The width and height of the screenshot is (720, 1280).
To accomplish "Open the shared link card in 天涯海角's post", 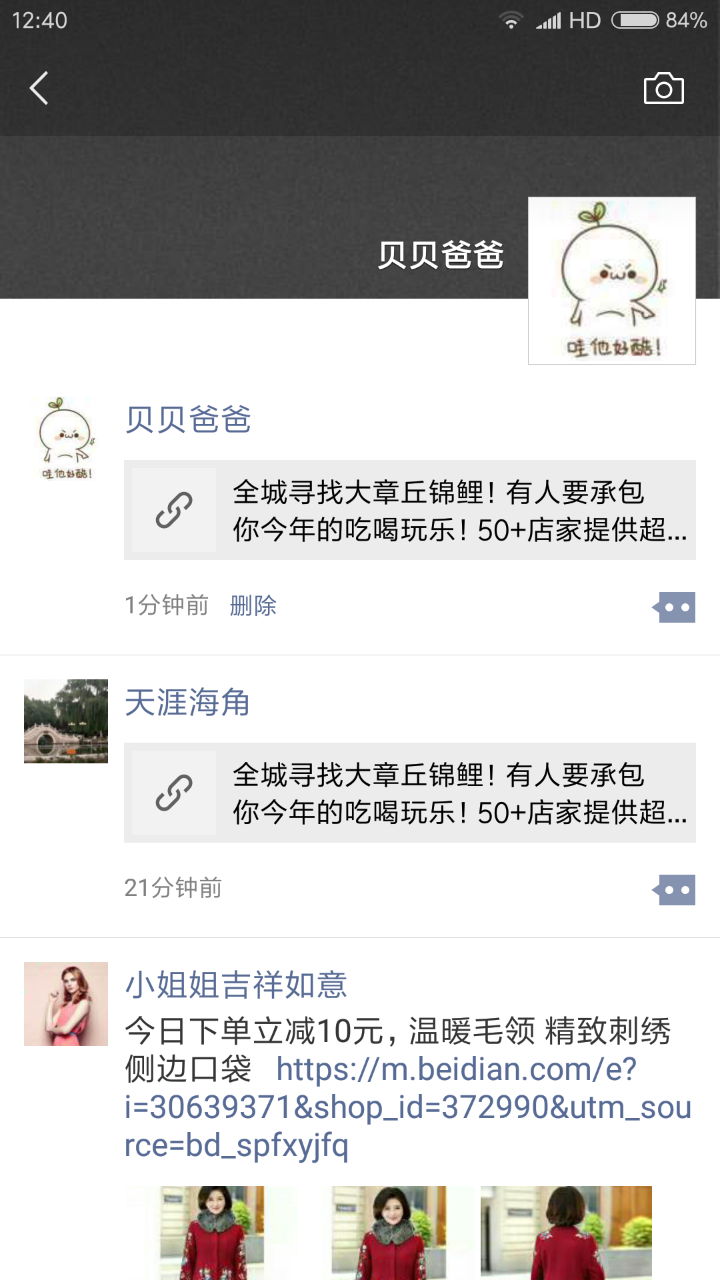I will [410, 793].
